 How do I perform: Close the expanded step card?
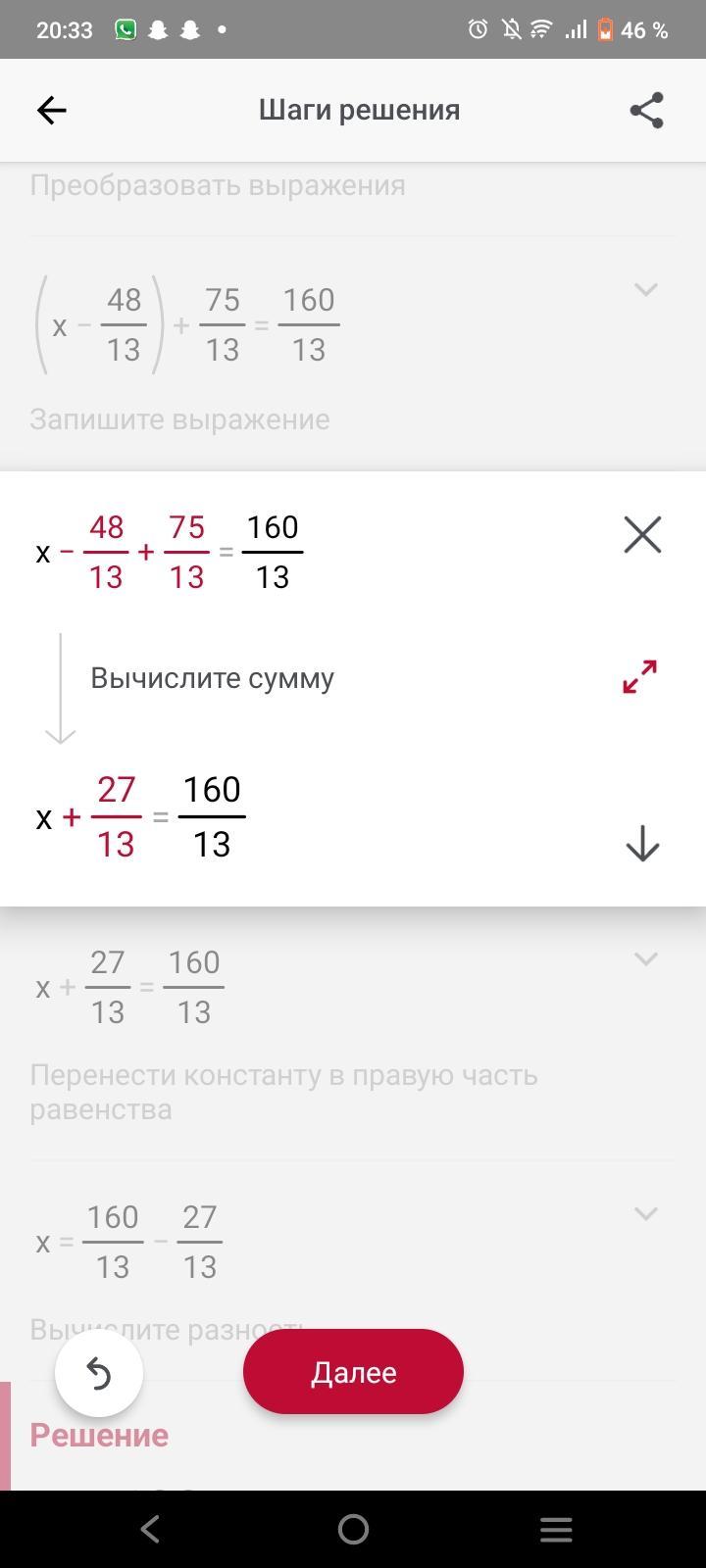[x=643, y=535]
